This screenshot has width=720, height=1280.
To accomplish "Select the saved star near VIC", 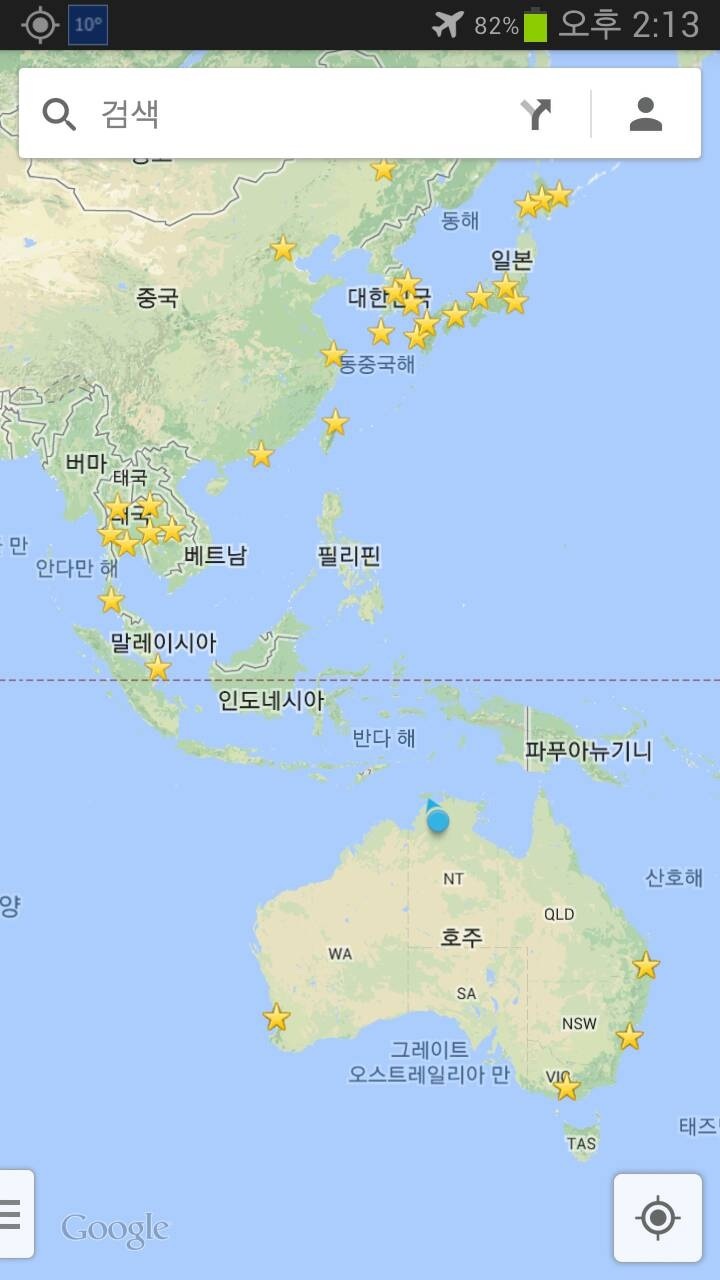I will [567, 1086].
